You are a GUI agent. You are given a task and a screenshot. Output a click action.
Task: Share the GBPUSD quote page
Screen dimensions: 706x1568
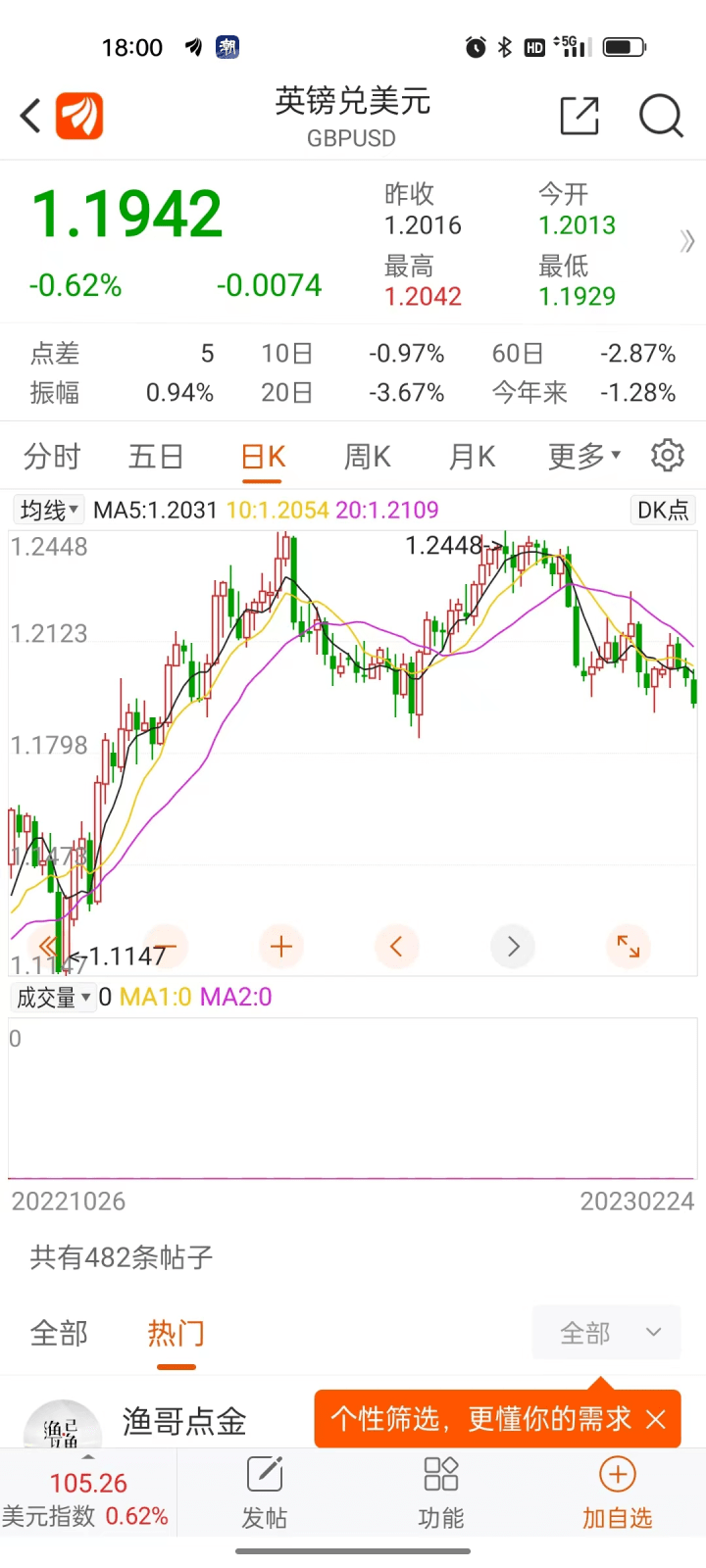click(x=579, y=116)
